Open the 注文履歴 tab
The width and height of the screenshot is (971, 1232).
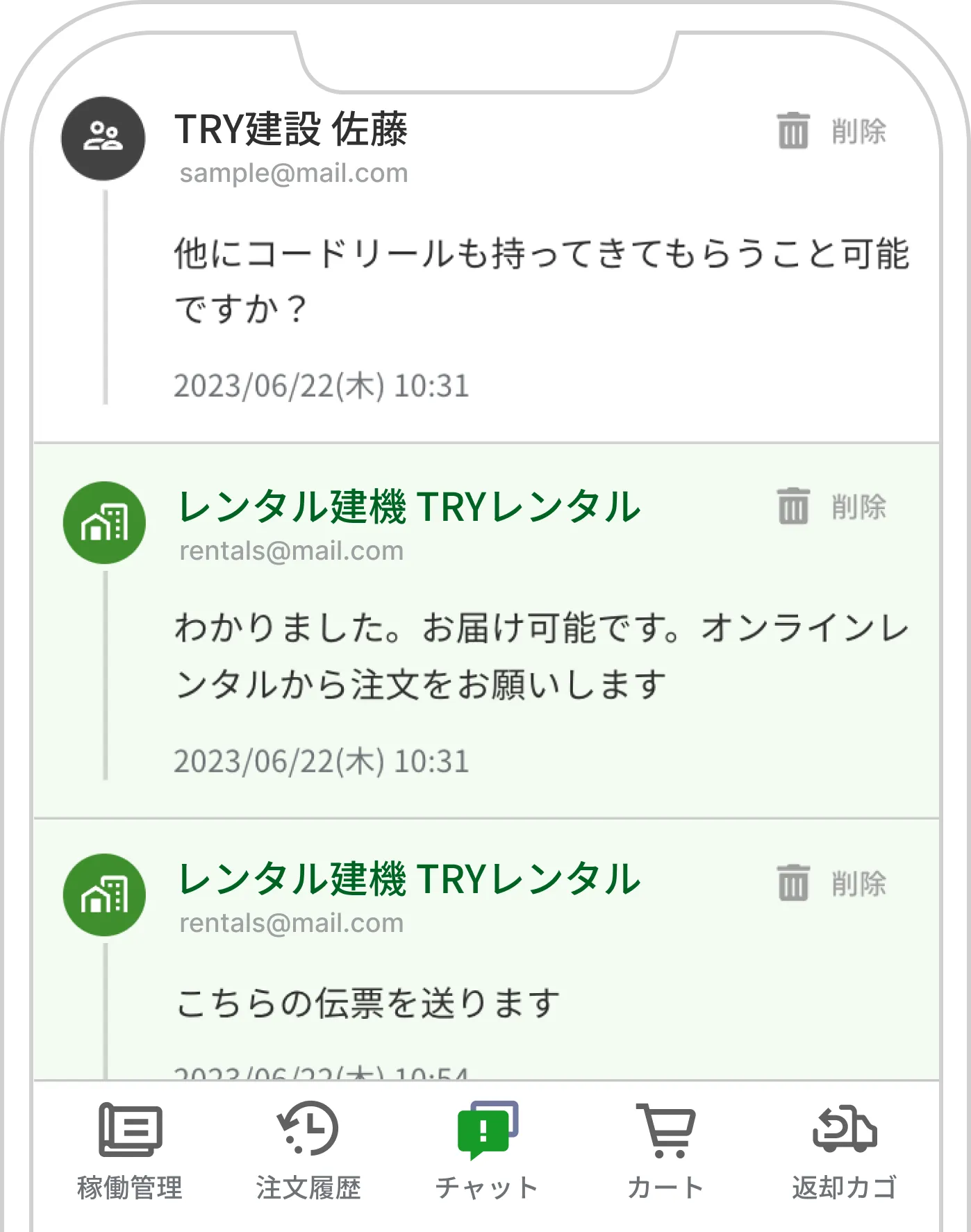point(308,1150)
